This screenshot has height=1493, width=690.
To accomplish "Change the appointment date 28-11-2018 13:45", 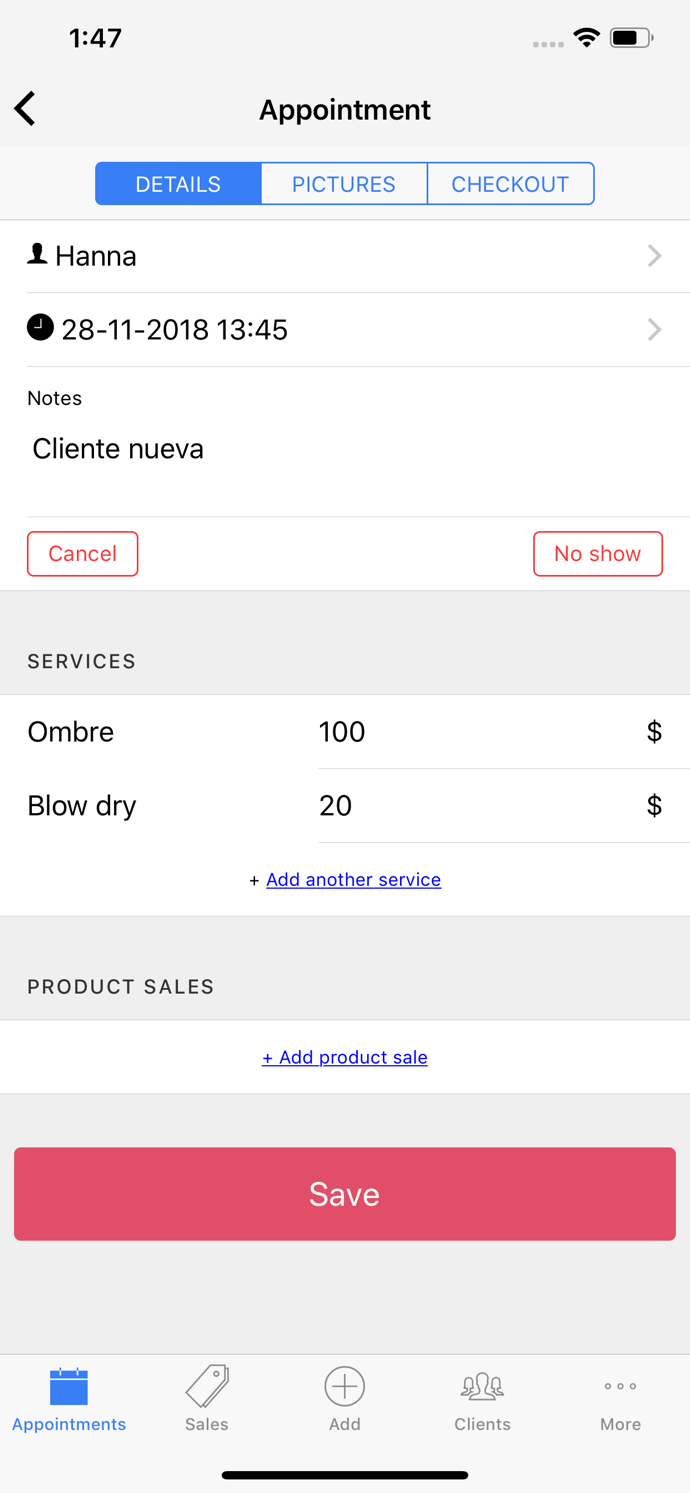I will [344, 329].
